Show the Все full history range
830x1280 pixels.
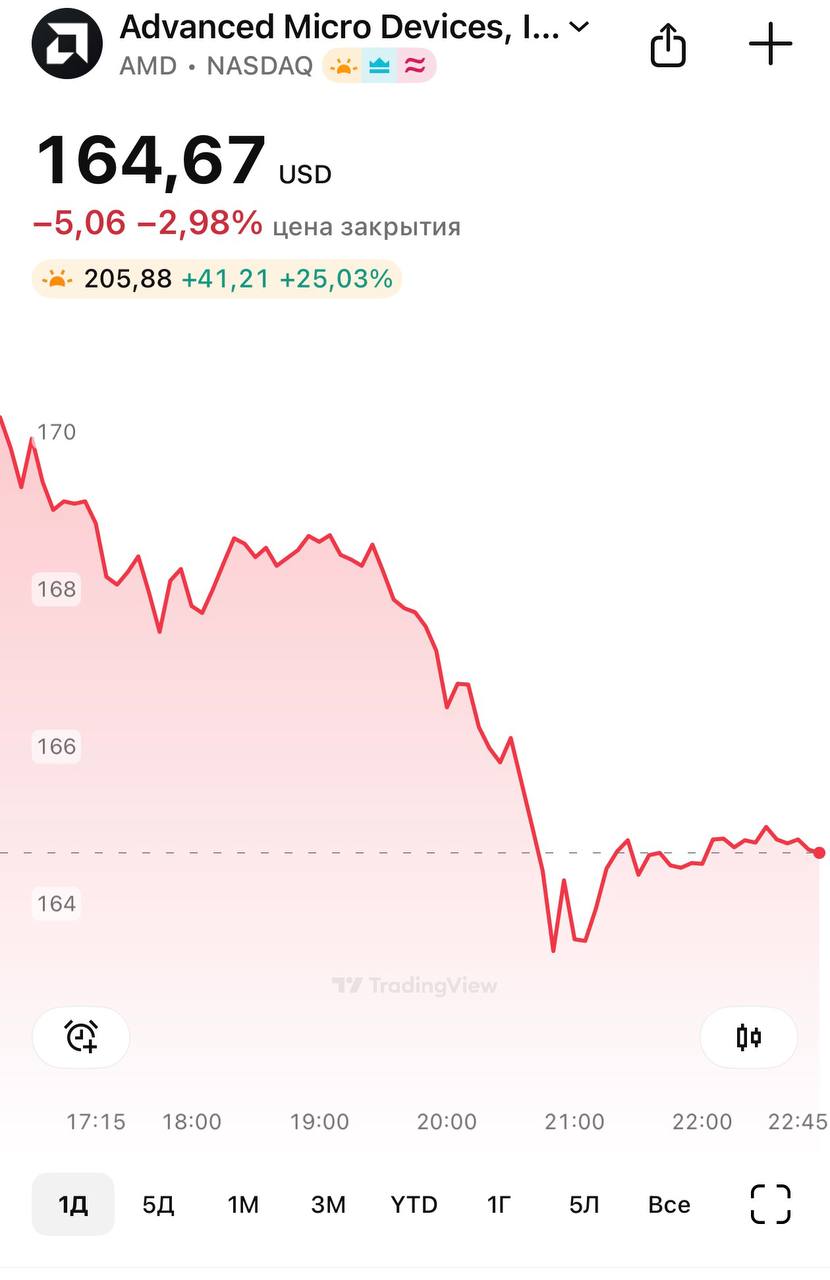669,1204
